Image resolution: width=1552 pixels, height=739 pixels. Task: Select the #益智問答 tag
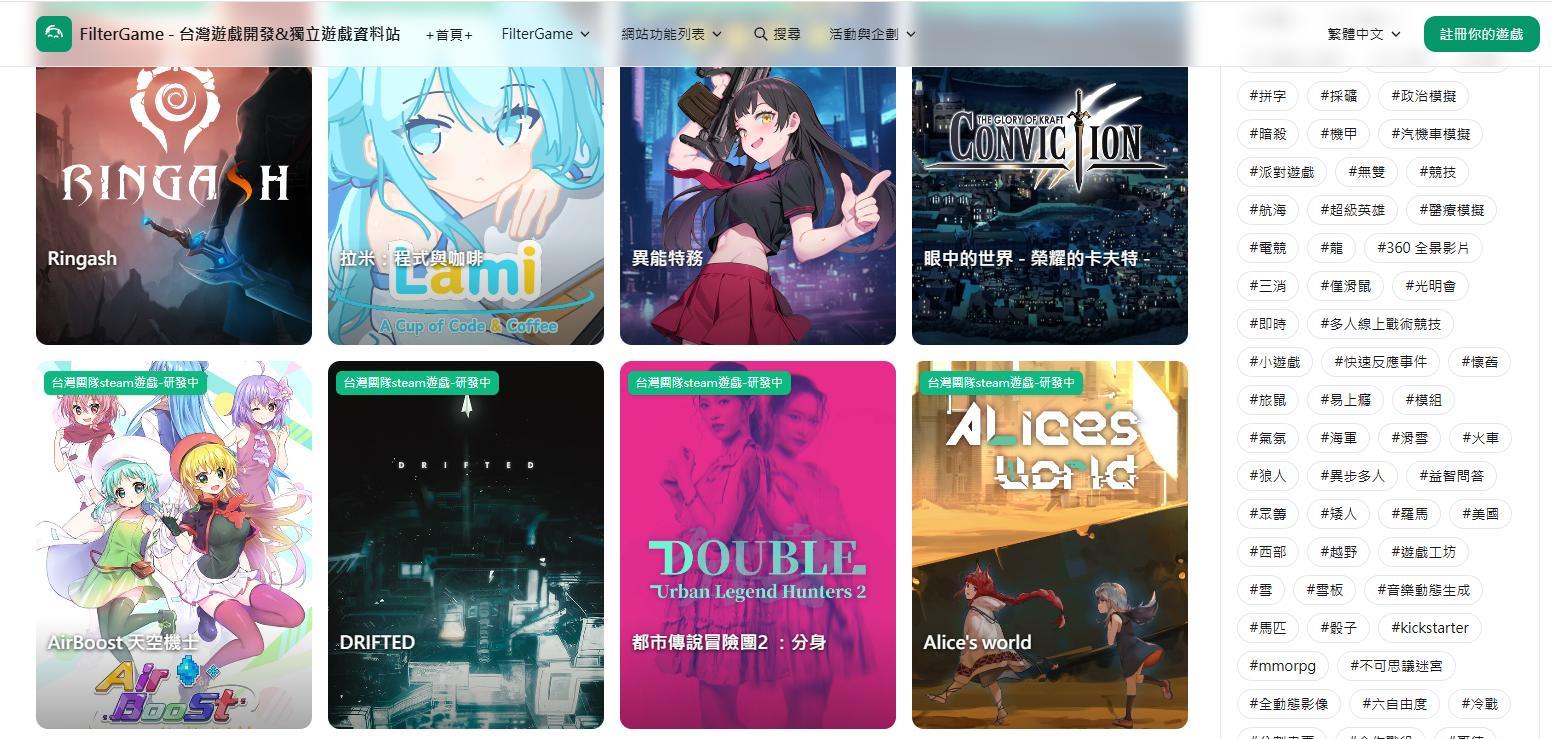pos(1451,476)
